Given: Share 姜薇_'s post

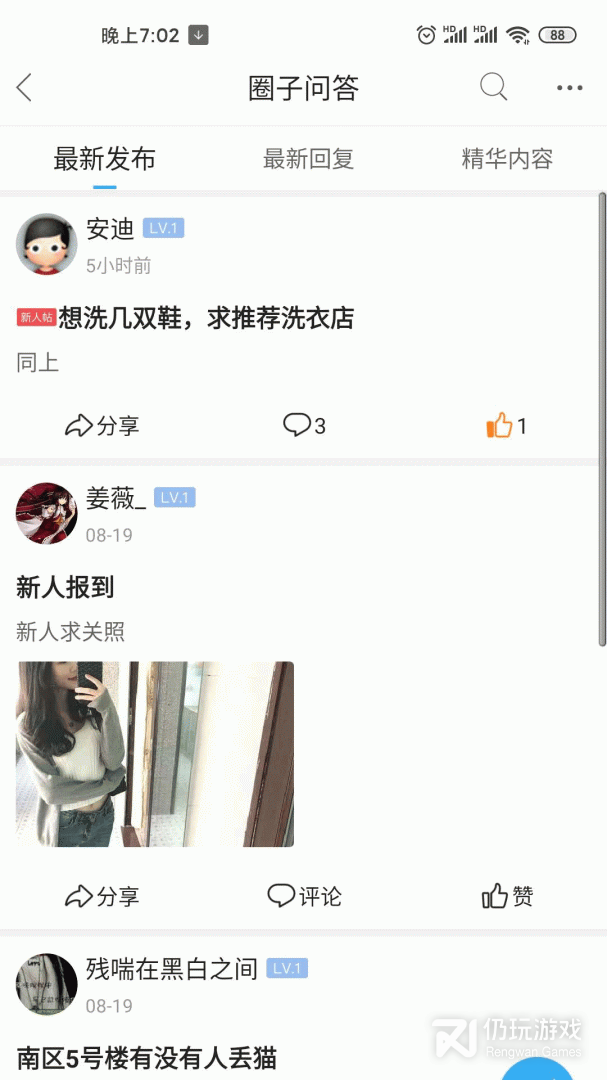Looking at the screenshot, I should pyautogui.click(x=102, y=896).
